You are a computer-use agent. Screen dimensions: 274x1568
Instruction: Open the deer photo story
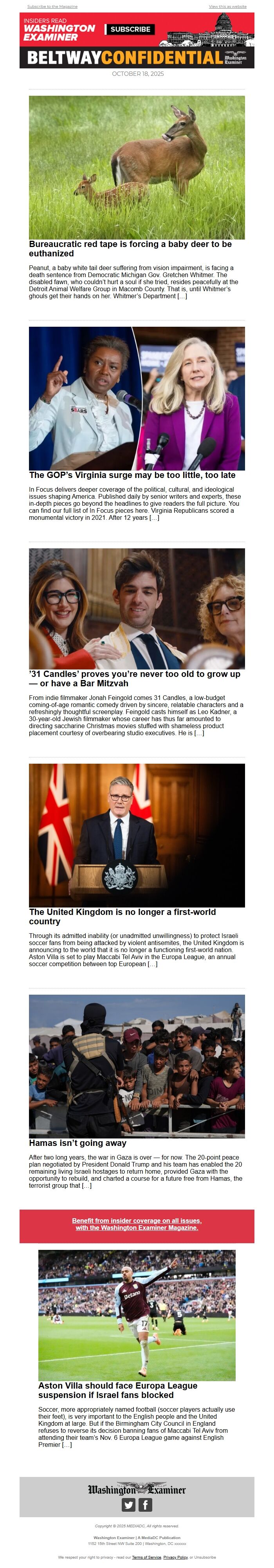pyautogui.click(x=137, y=167)
